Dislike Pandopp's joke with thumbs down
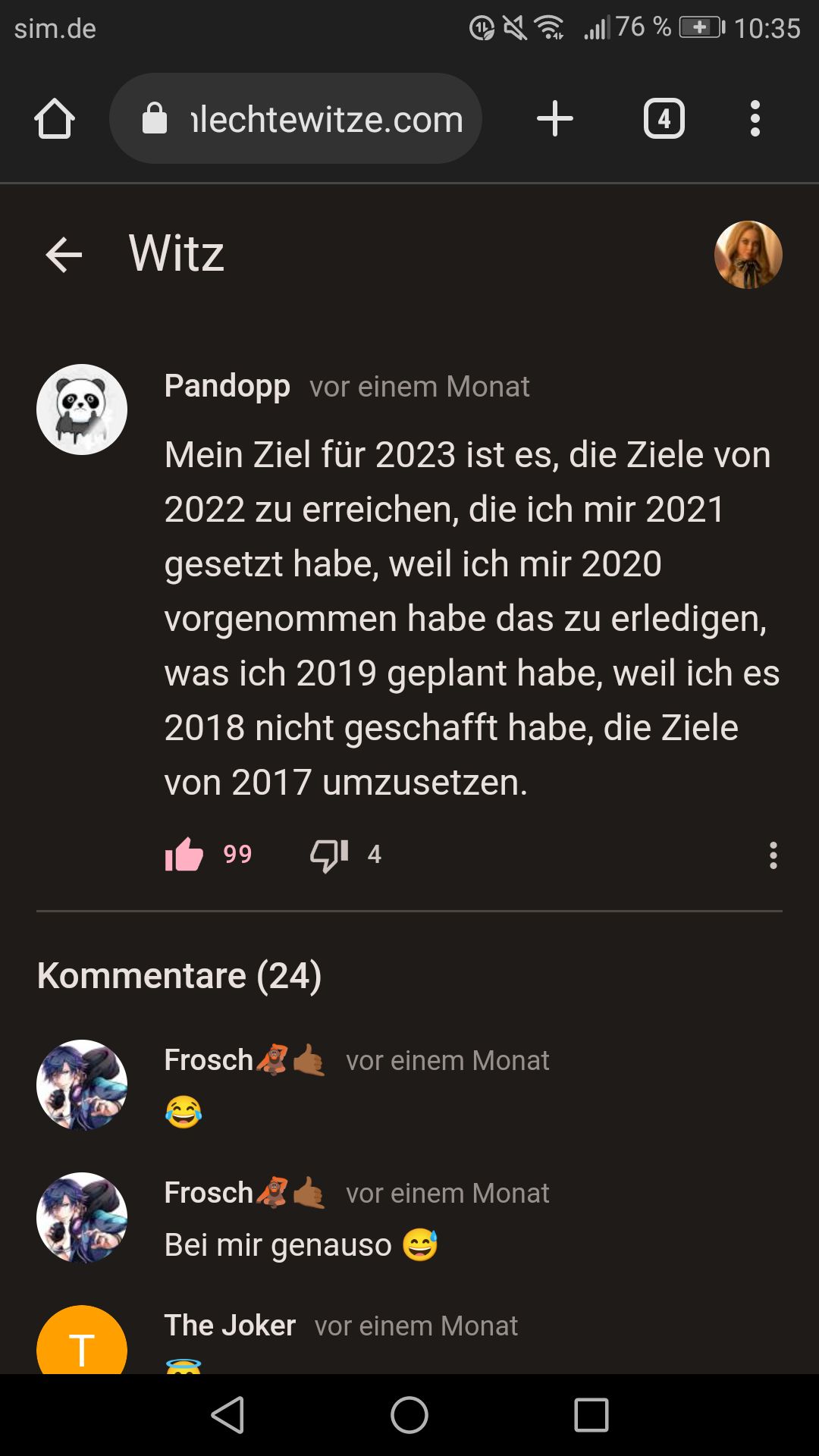819x1456 pixels. [329, 855]
